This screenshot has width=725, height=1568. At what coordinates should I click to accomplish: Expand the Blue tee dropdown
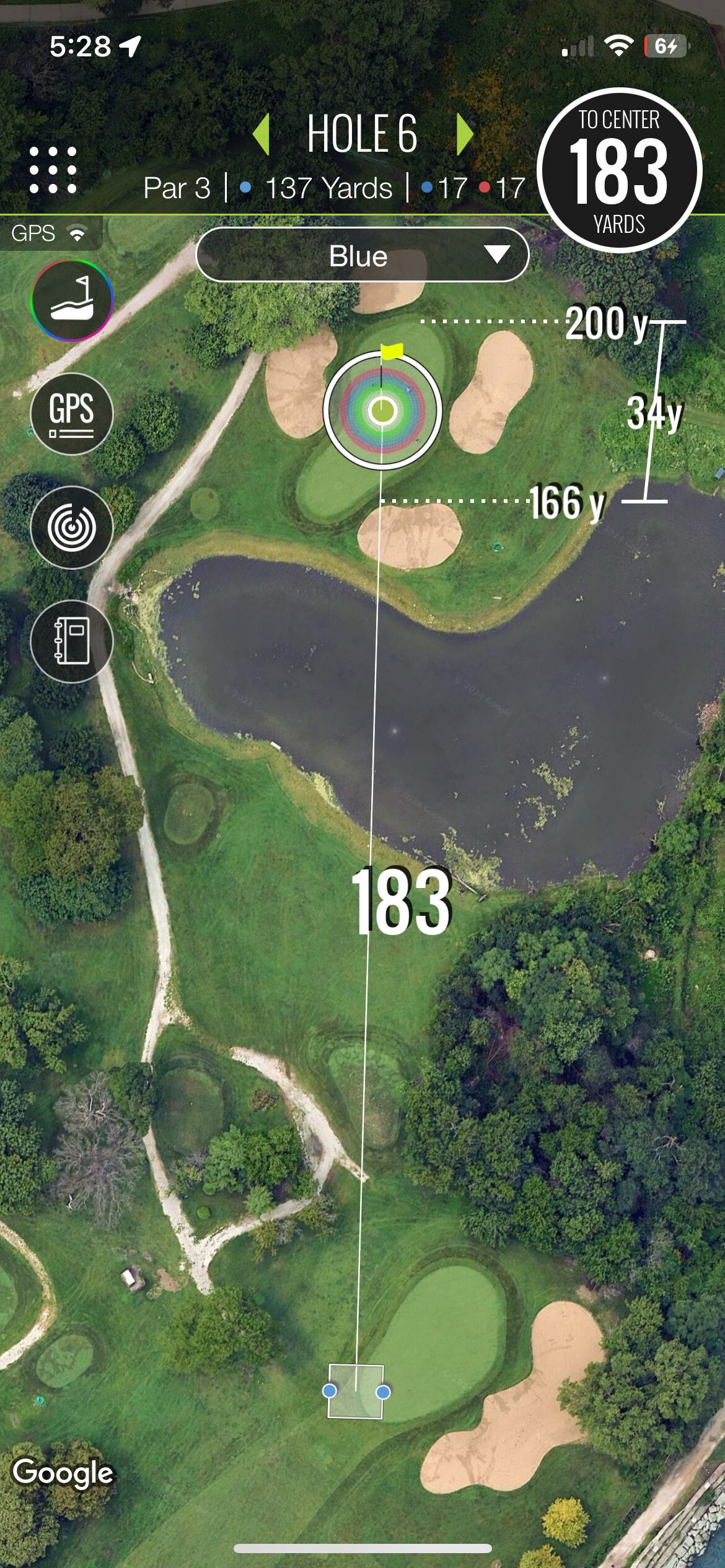pos(362,255)
